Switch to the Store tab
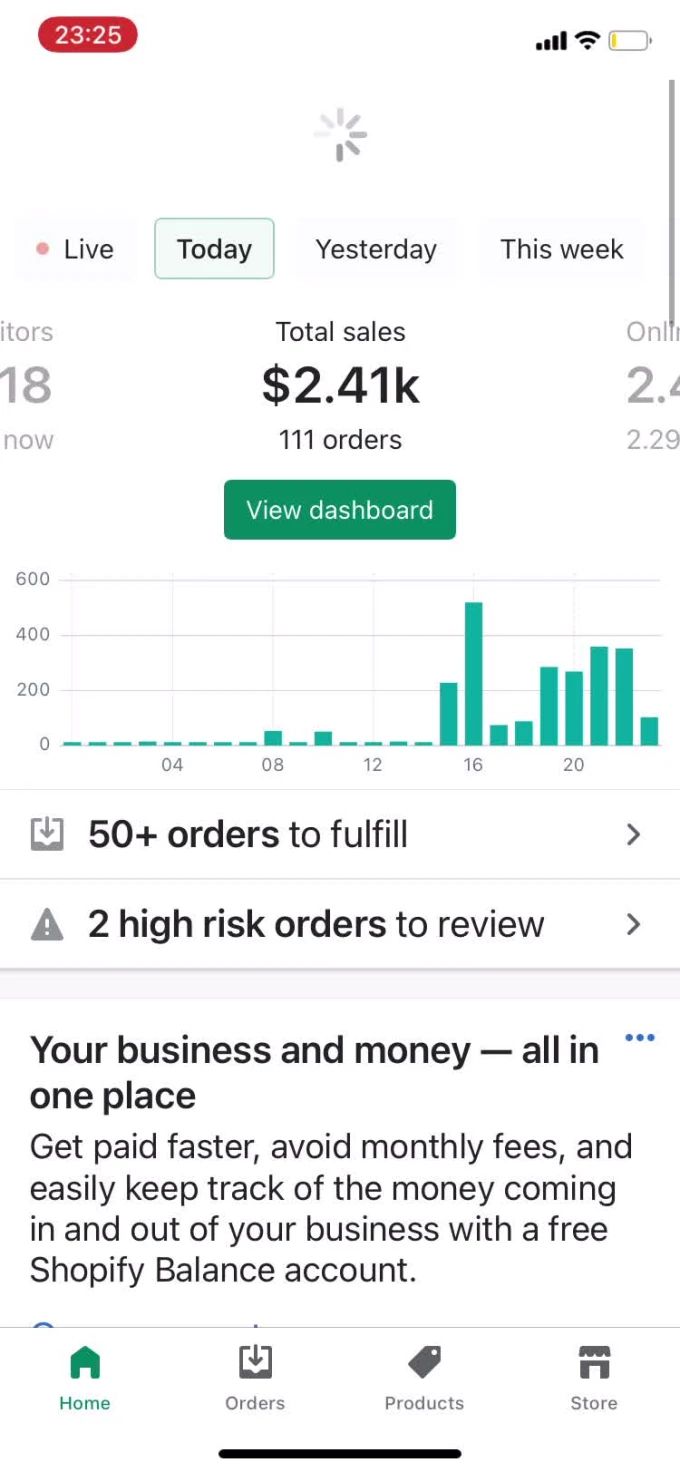The width and height of the screenshot is (680, 1472). 594,1378
